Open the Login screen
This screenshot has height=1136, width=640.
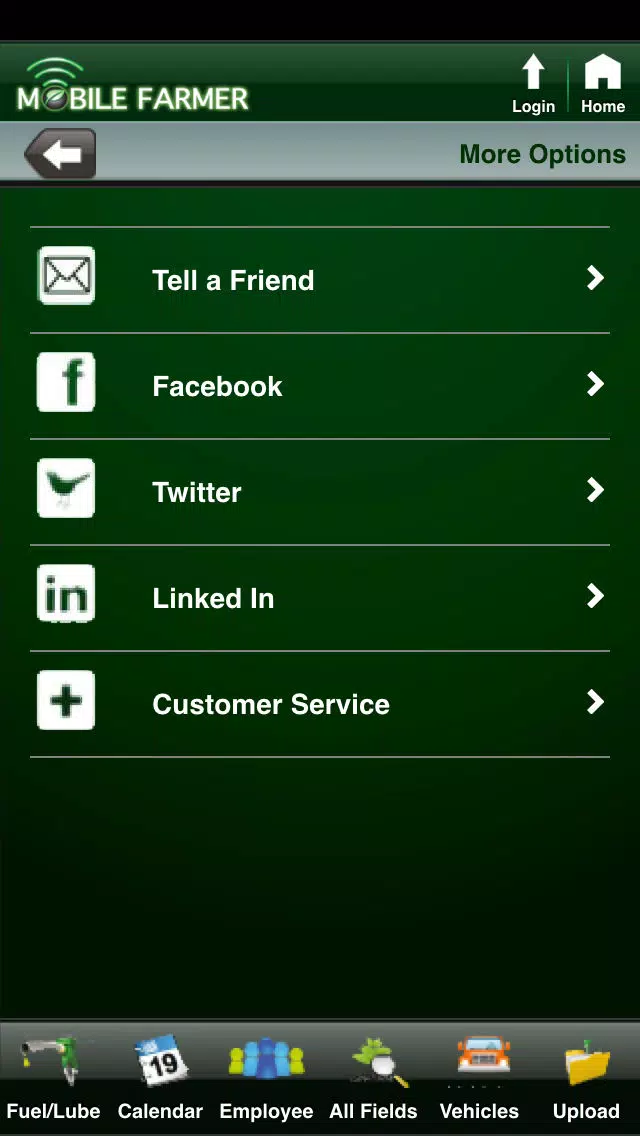(x=533, y=84)
